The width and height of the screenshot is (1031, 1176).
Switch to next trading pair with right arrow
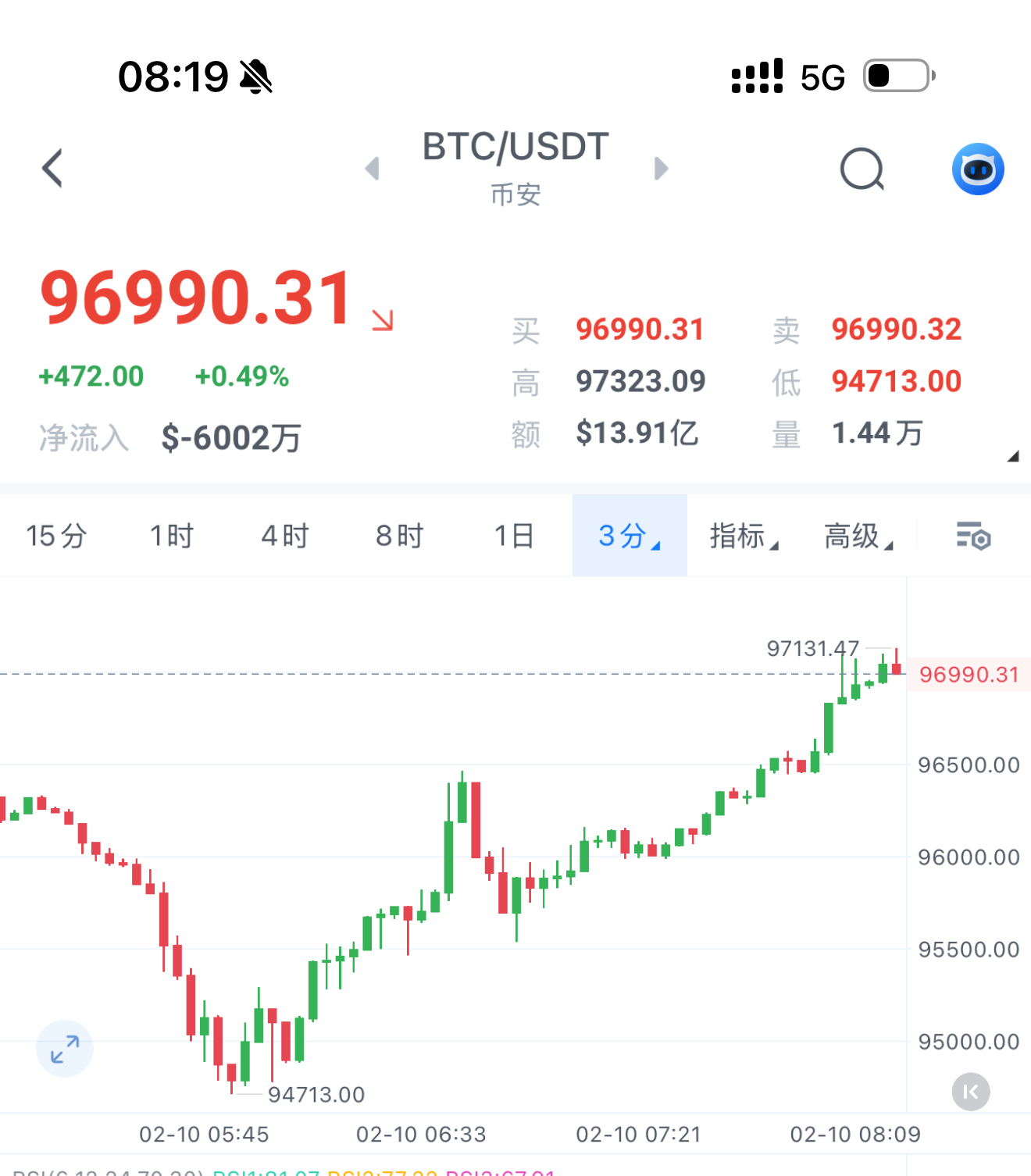(662, 169)
